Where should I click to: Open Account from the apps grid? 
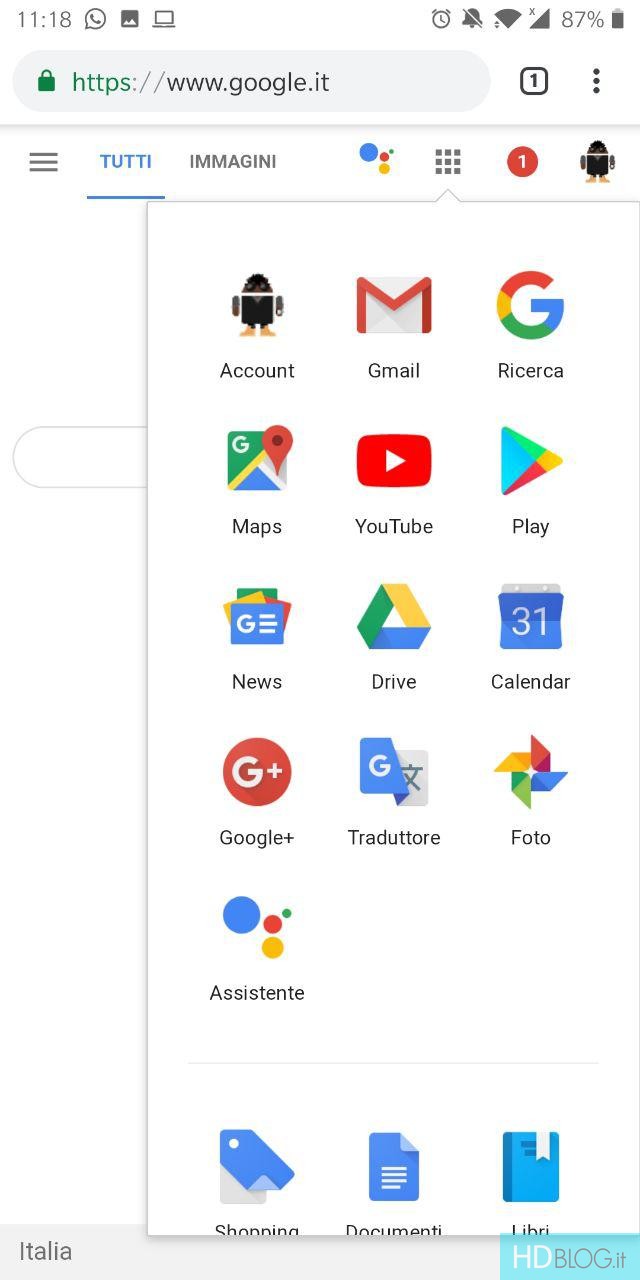257,324
